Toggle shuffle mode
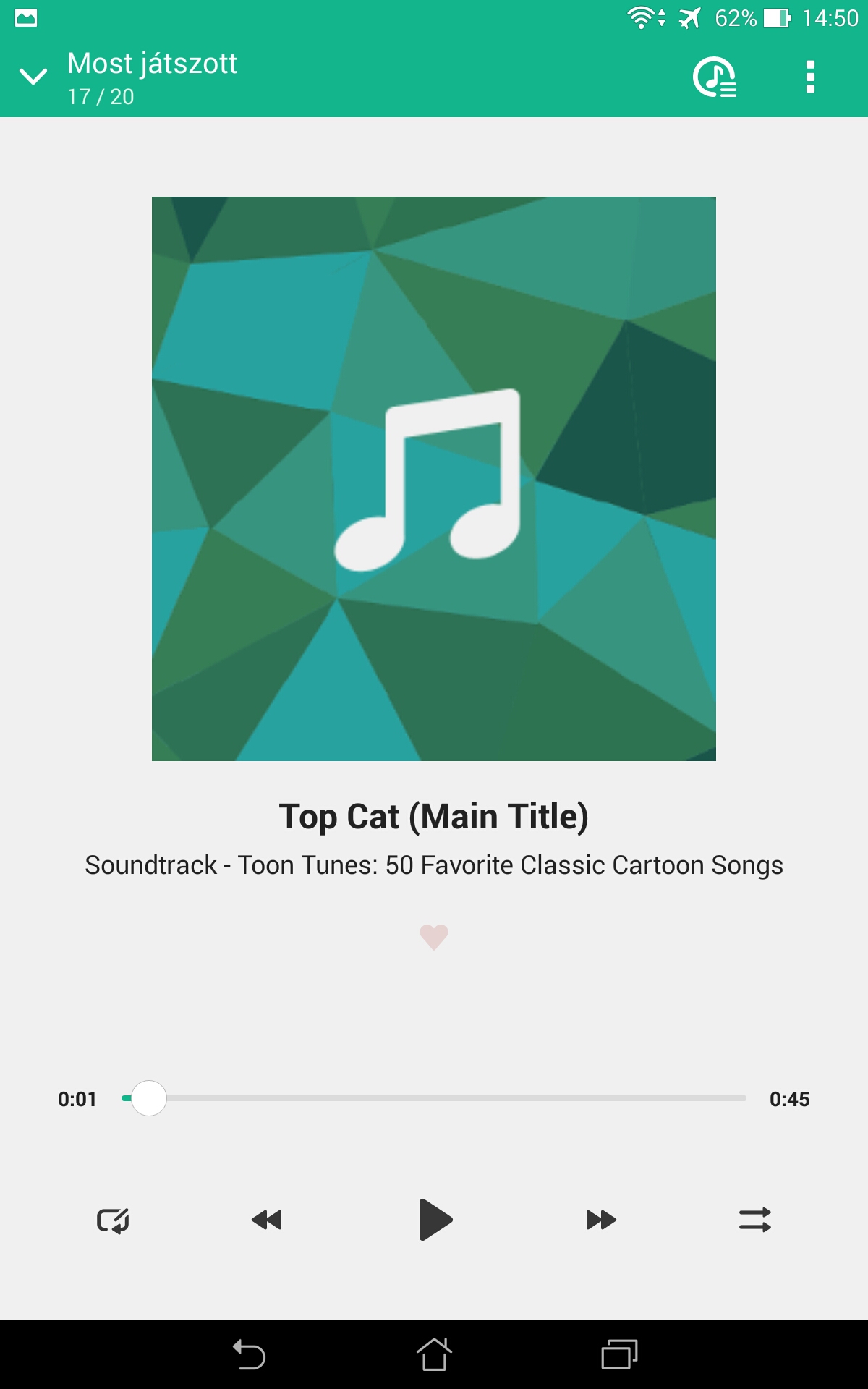The height and width of the screenshot is (1389, 868). (755, 1220)
